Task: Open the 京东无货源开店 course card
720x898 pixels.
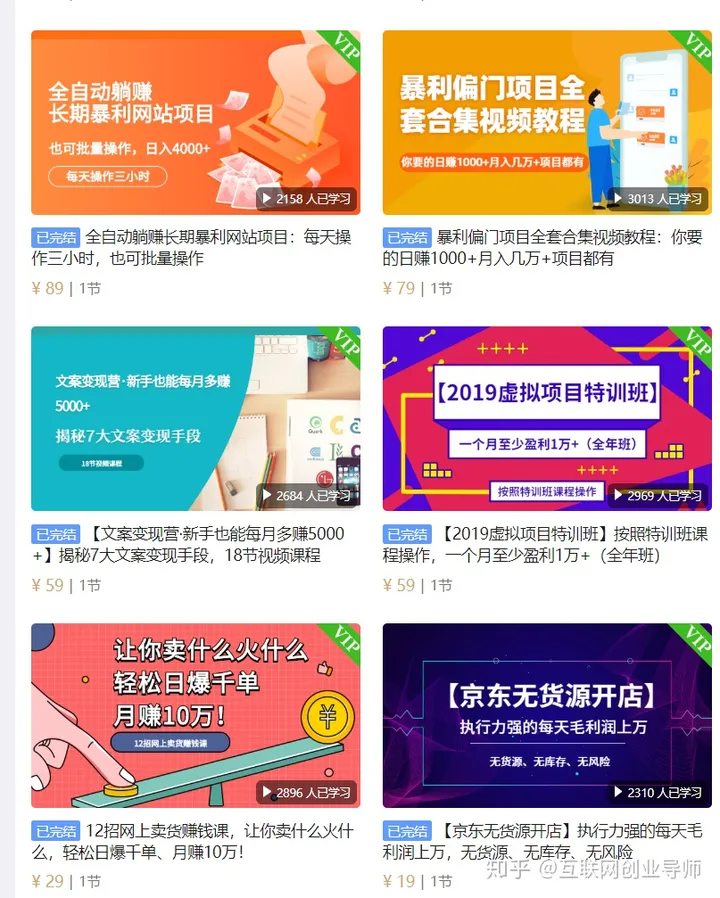Action: click(x=547, y=715)
